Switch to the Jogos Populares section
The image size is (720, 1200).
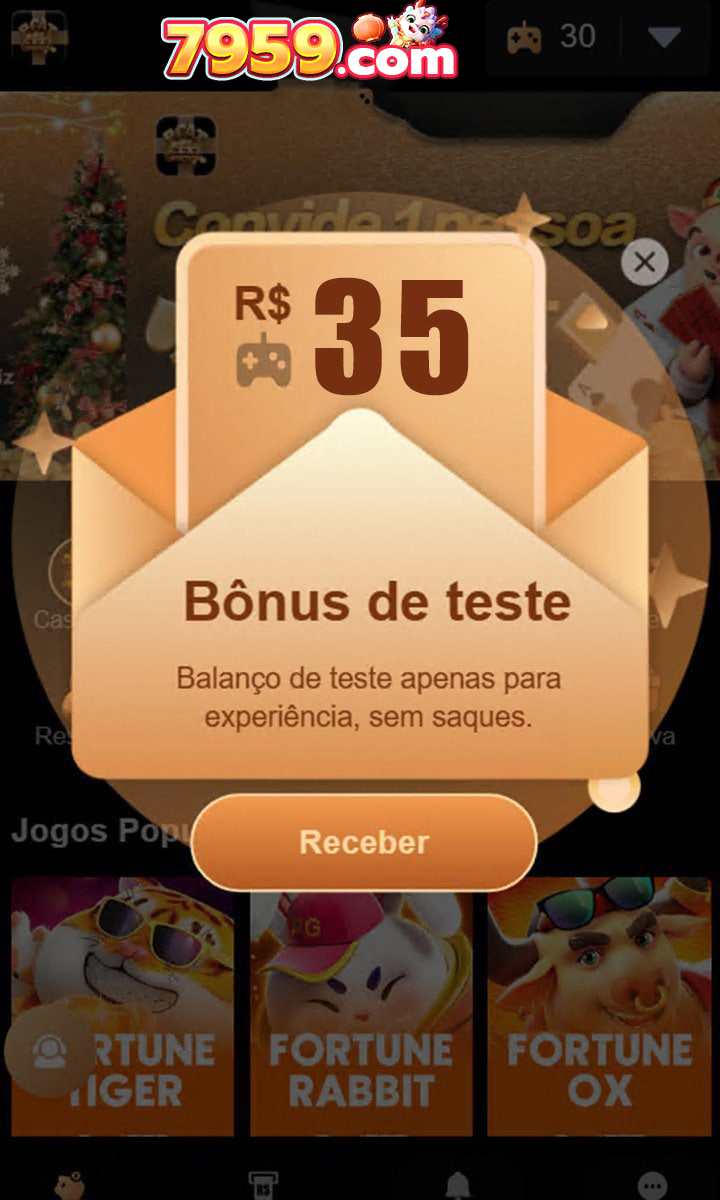click(x=98, y=831)
